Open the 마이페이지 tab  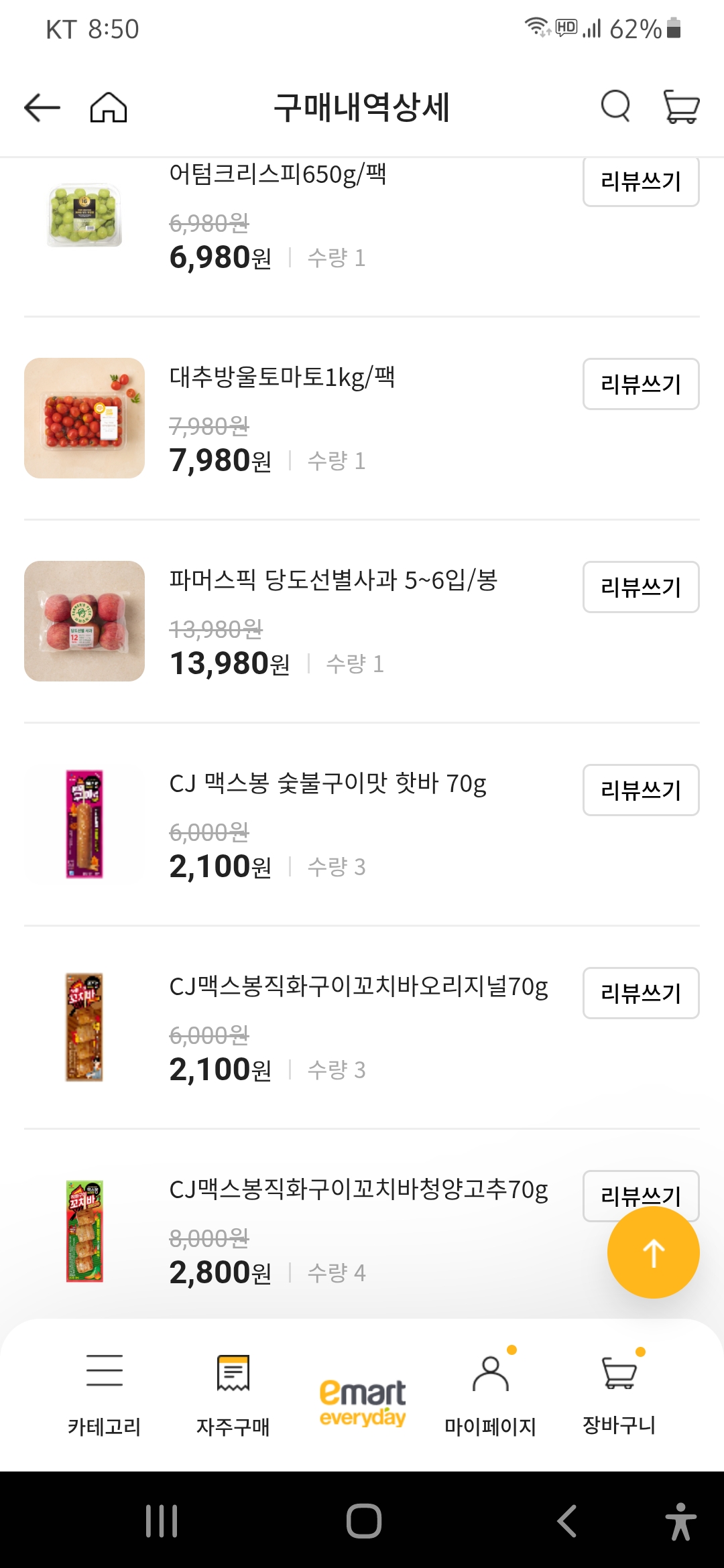pyautogui.click(x=491, y=1395)
